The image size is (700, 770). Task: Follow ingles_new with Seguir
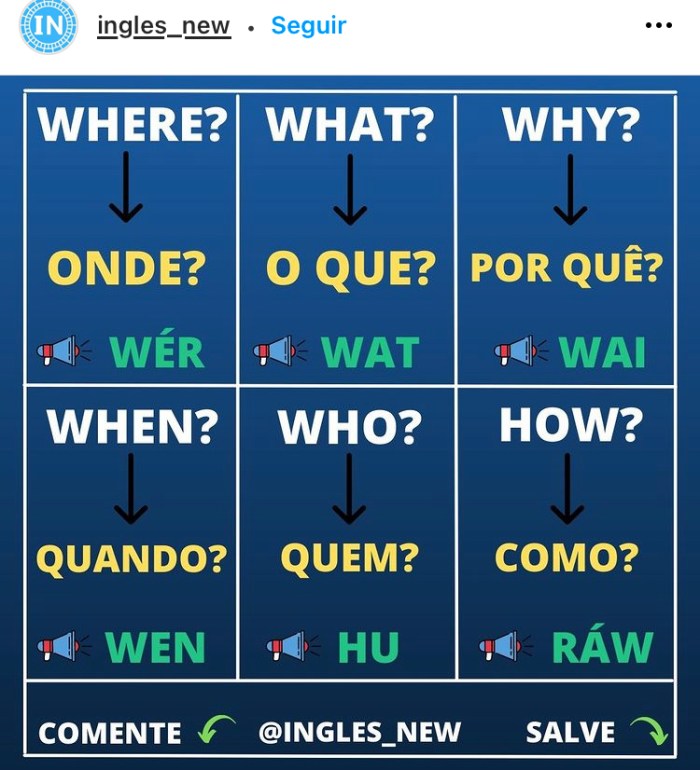click(x=308, y=26)
